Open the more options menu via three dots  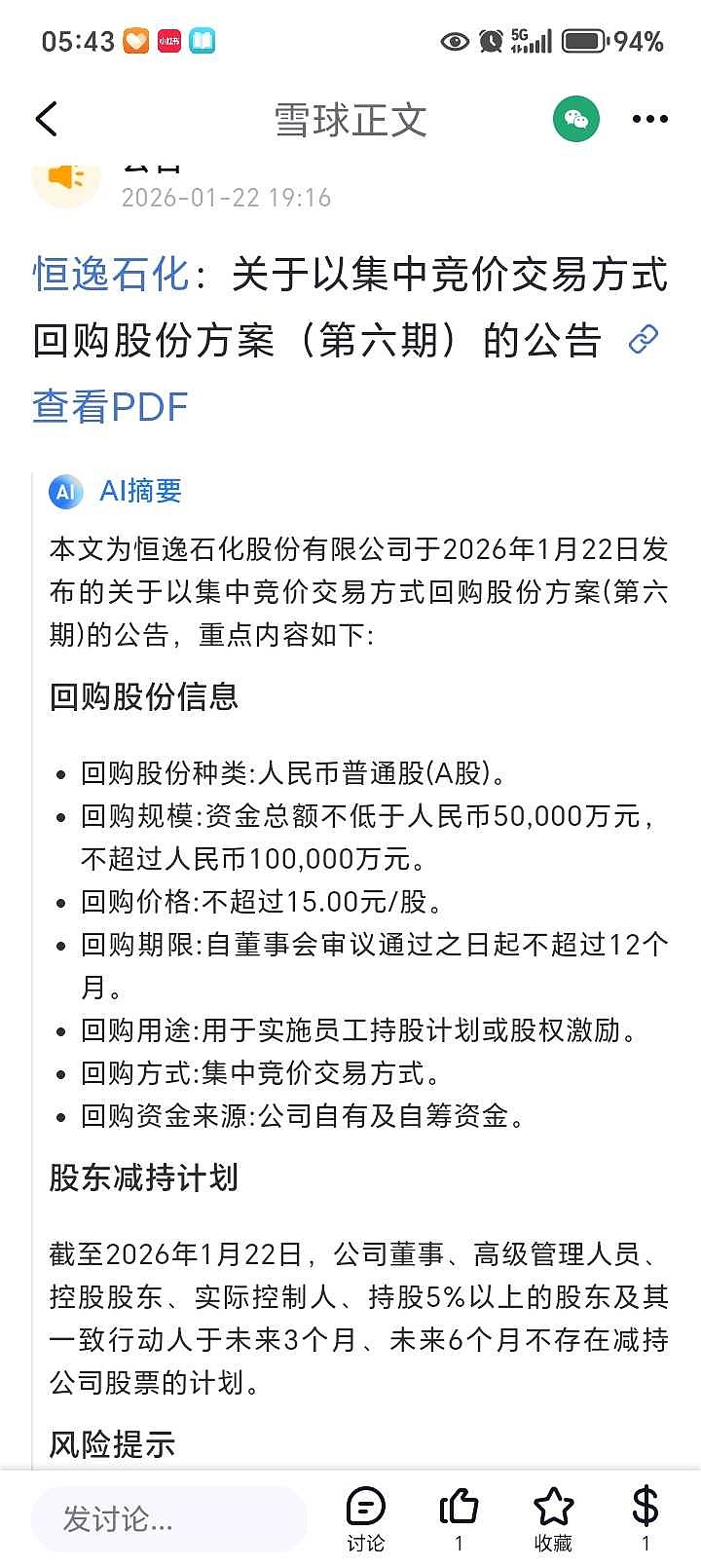pos(647,118)
